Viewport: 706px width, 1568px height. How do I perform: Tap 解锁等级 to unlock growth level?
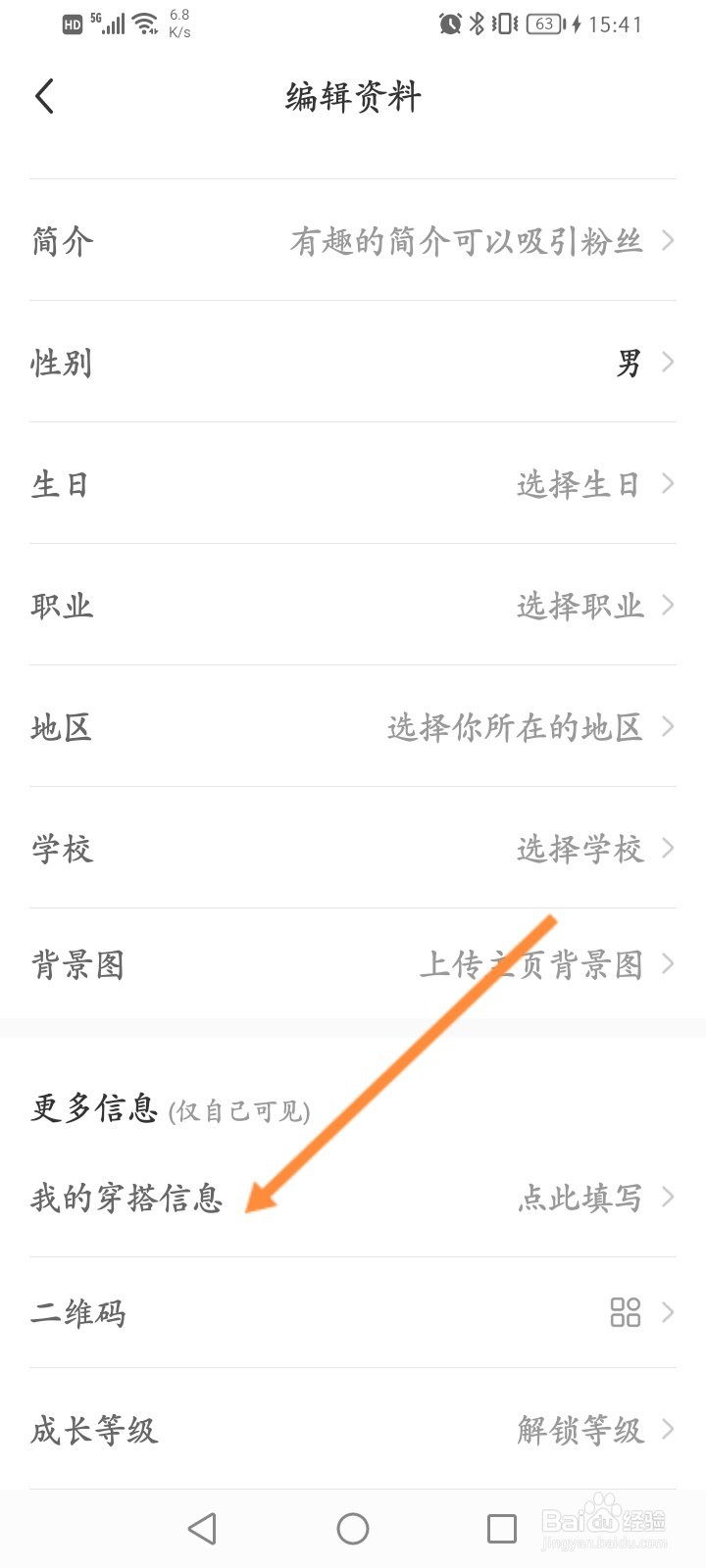tap(579, 1431)
